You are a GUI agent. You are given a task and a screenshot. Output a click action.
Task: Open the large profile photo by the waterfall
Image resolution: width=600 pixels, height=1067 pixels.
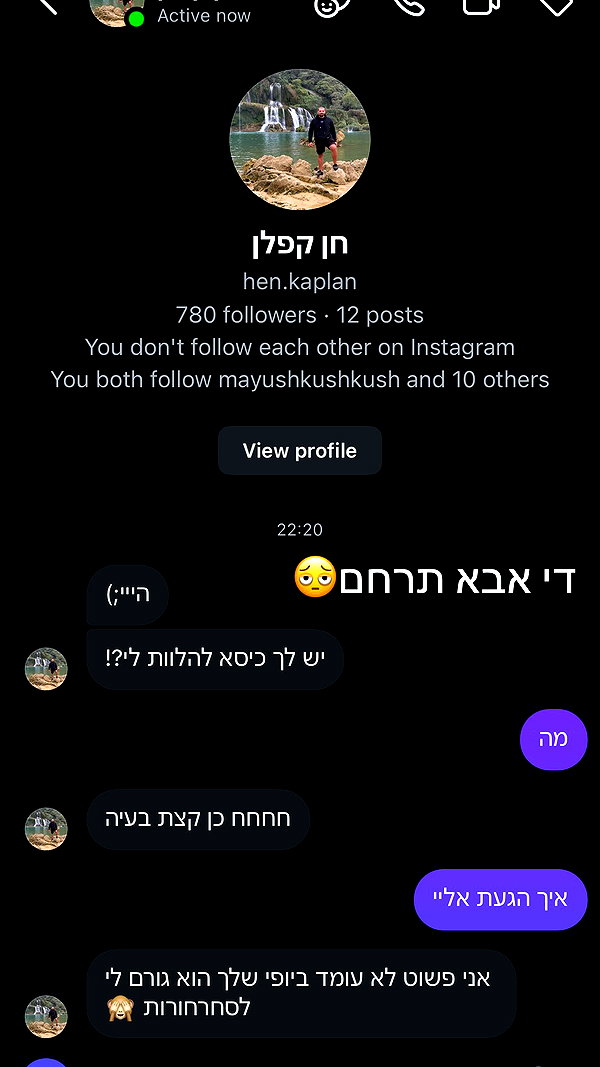[x=300, y=139]
